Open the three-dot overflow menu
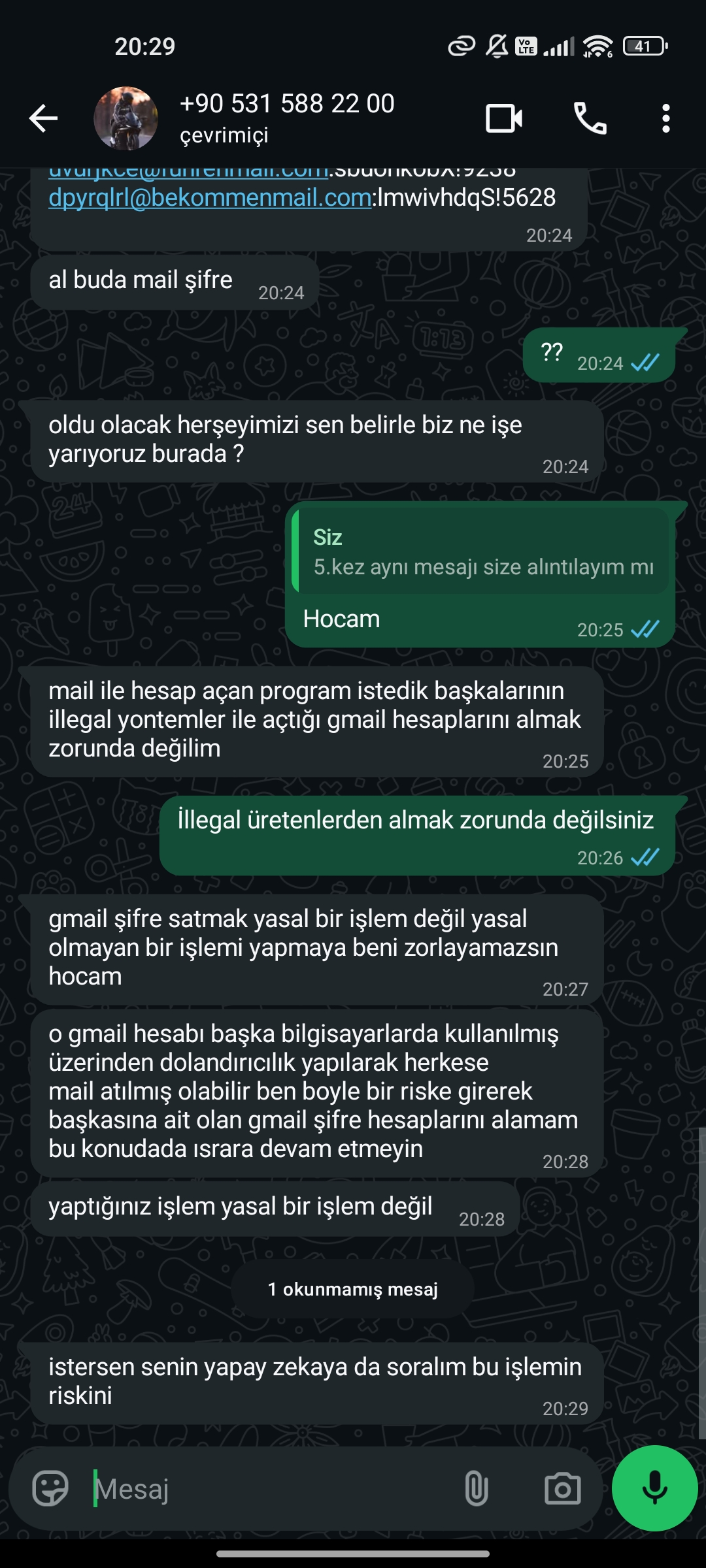The height and width of the screenshot is (1568, 706). (665, 118)
